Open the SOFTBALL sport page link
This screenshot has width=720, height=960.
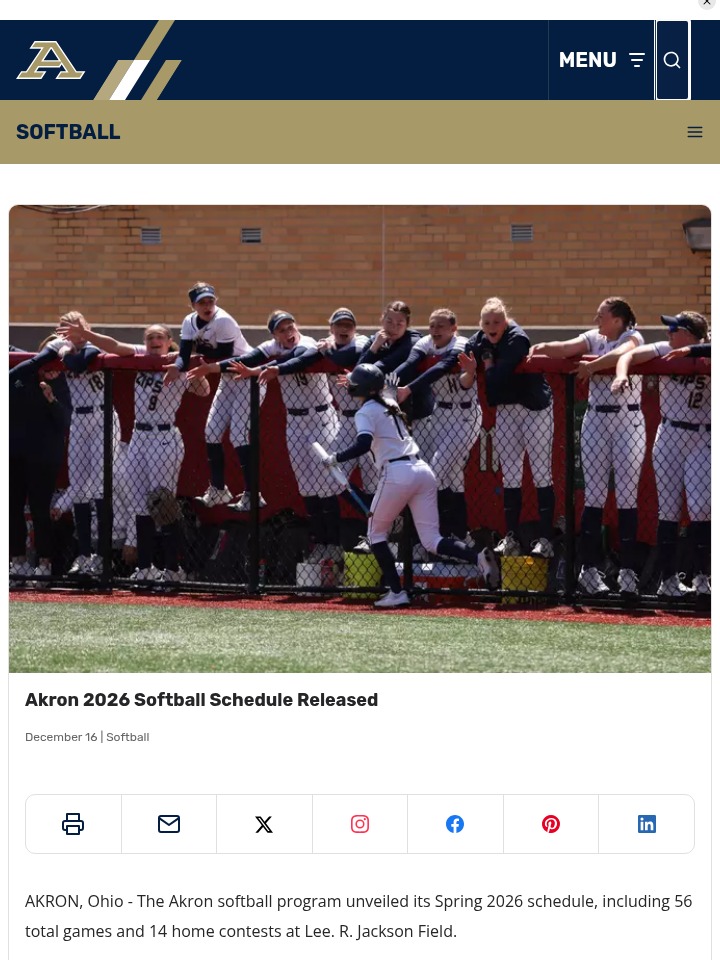click(x=68, y=132)
